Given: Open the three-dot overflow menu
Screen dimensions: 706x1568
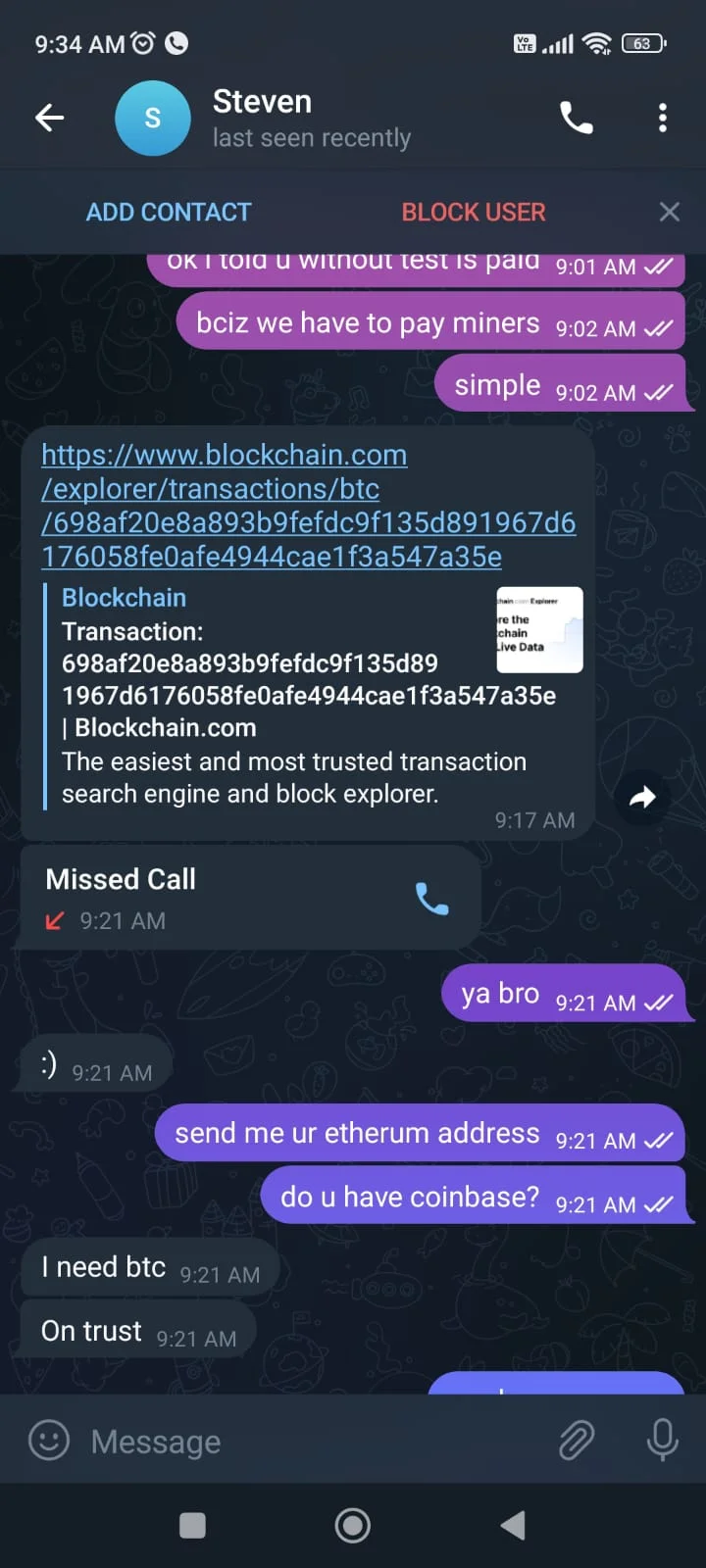Looking at the screenshot, I should tap(663, 119).
